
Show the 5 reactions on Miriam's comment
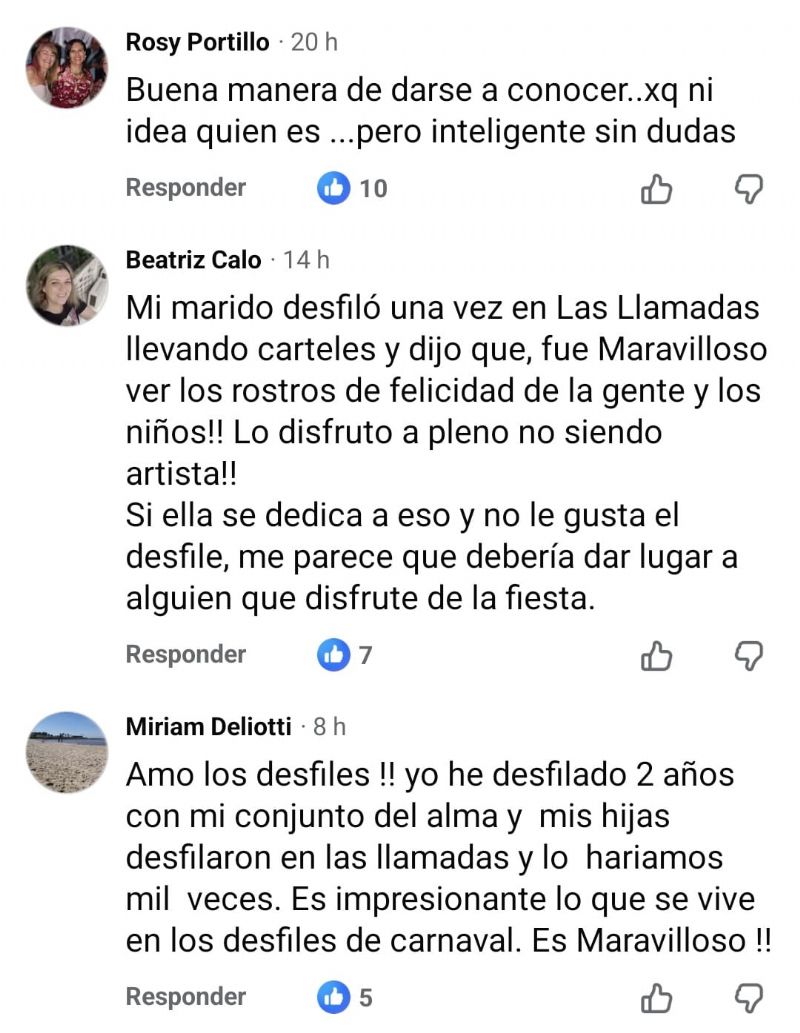(345, 997)
